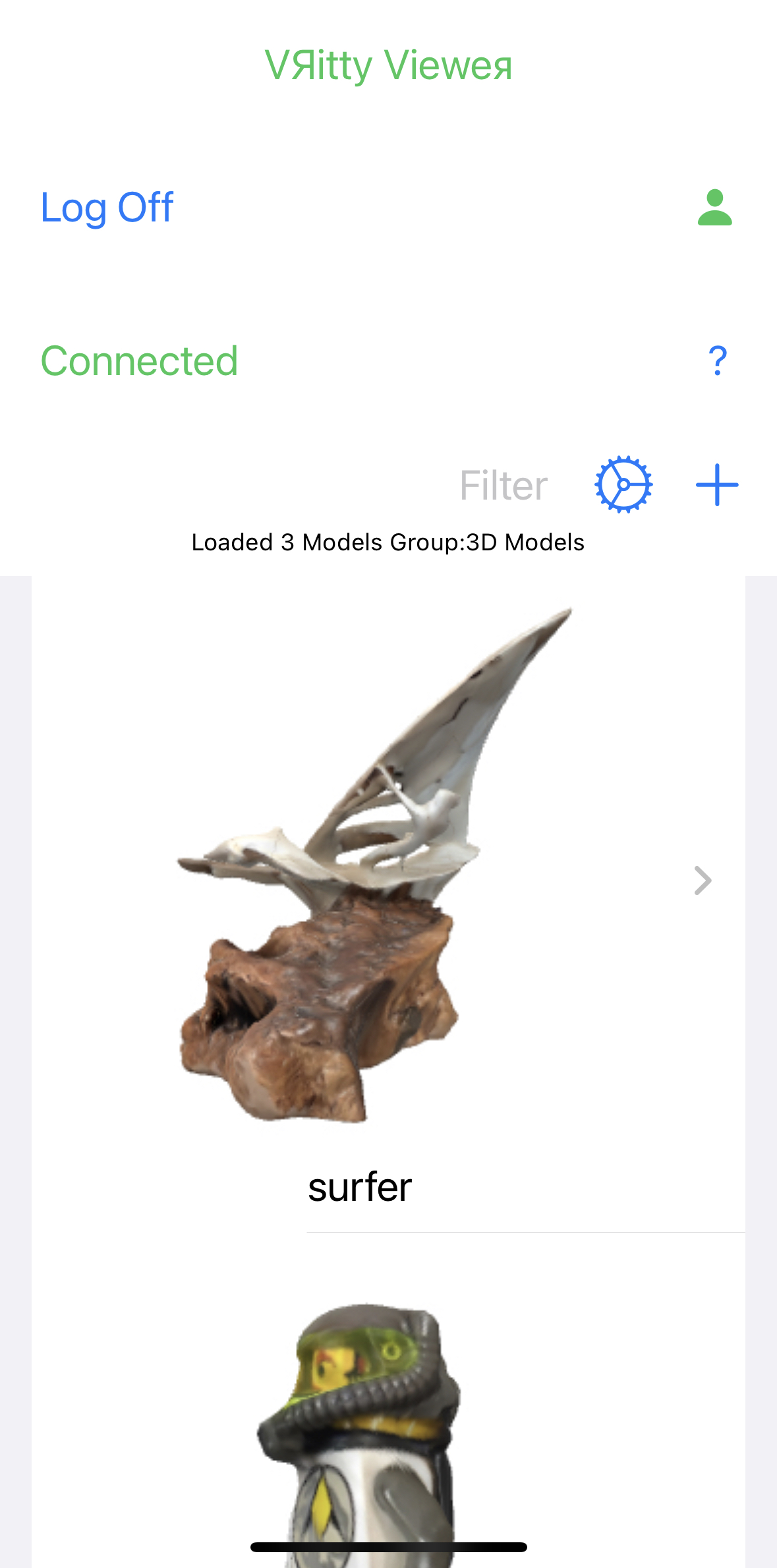Open the user profile icon

point(714,208)
